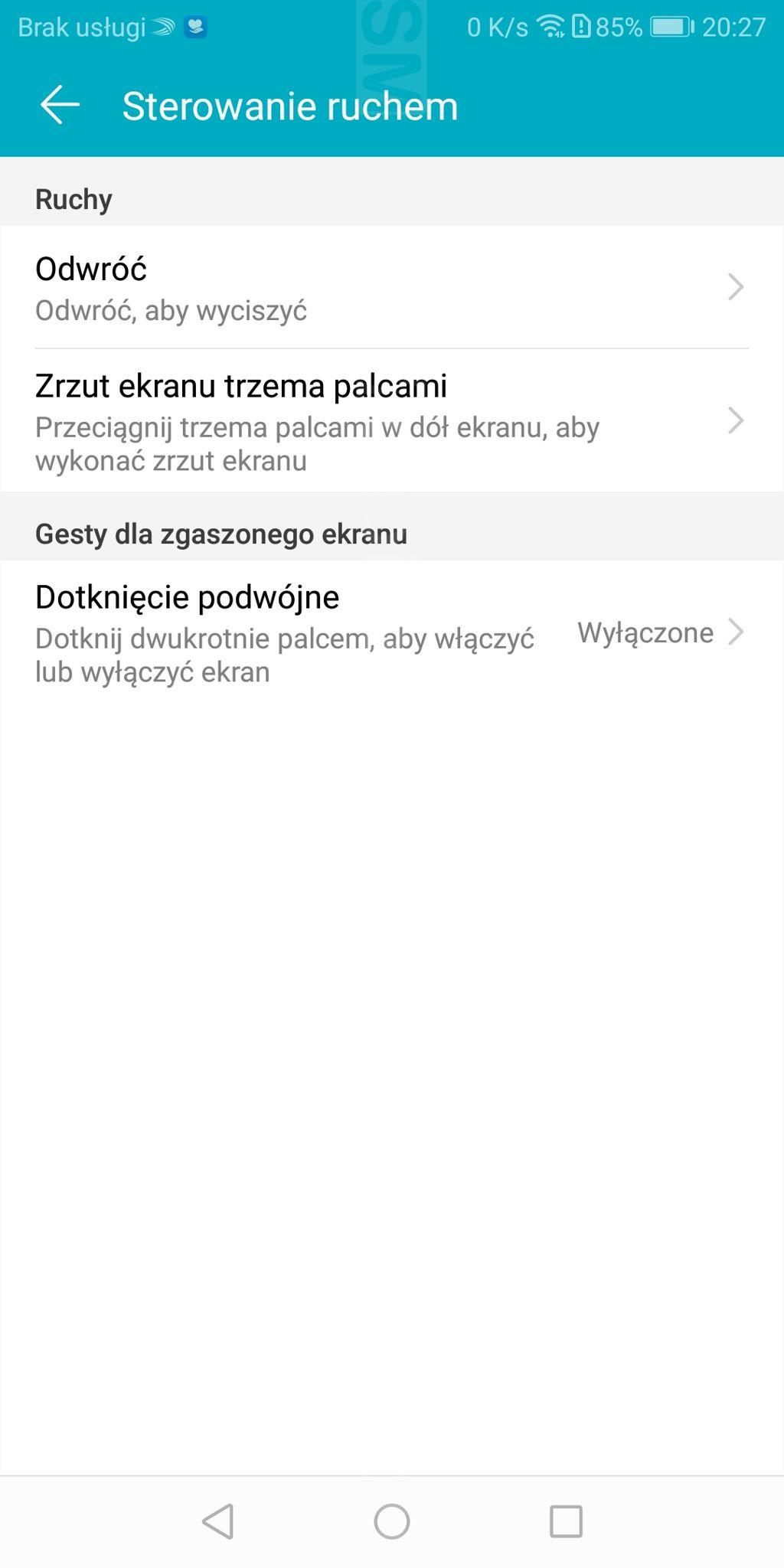Open Dotknięcie podwójne setting
Screen dimensions: 784x1568
click(x=390, y=632)
